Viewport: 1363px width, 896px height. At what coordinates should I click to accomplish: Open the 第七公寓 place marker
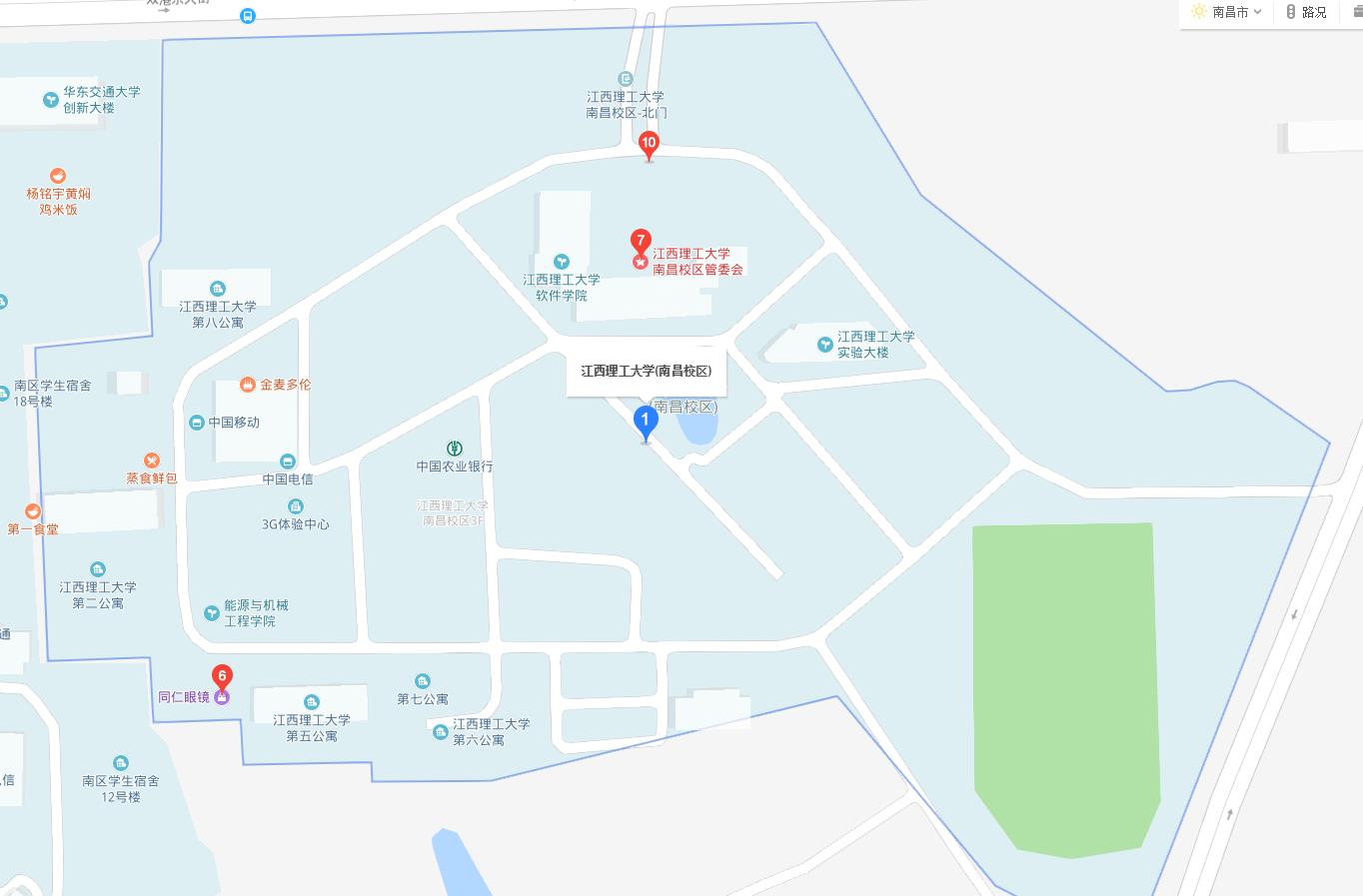pyautogui.click(x=423, y=681)
